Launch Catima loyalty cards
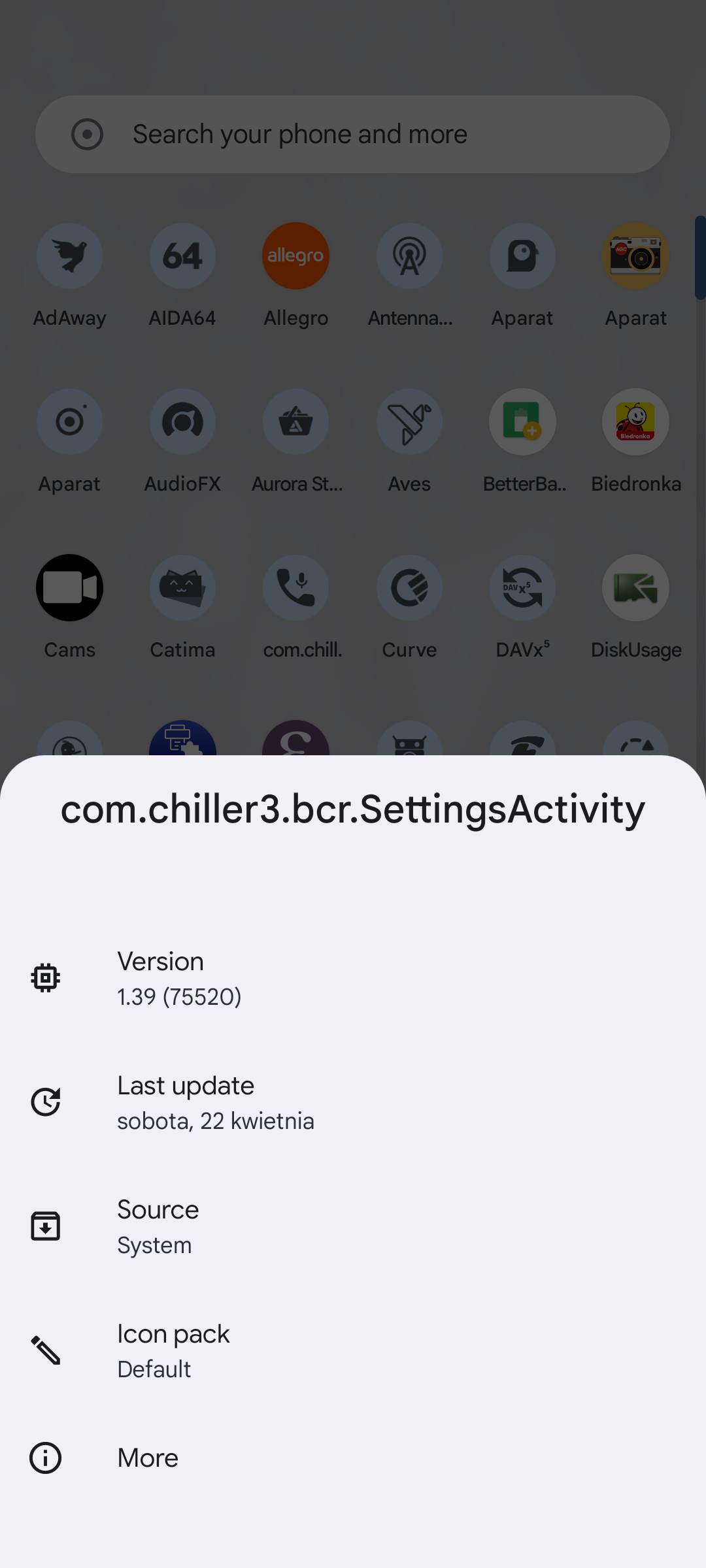The width and height of the screenshot is (706, 1568). 182,588
